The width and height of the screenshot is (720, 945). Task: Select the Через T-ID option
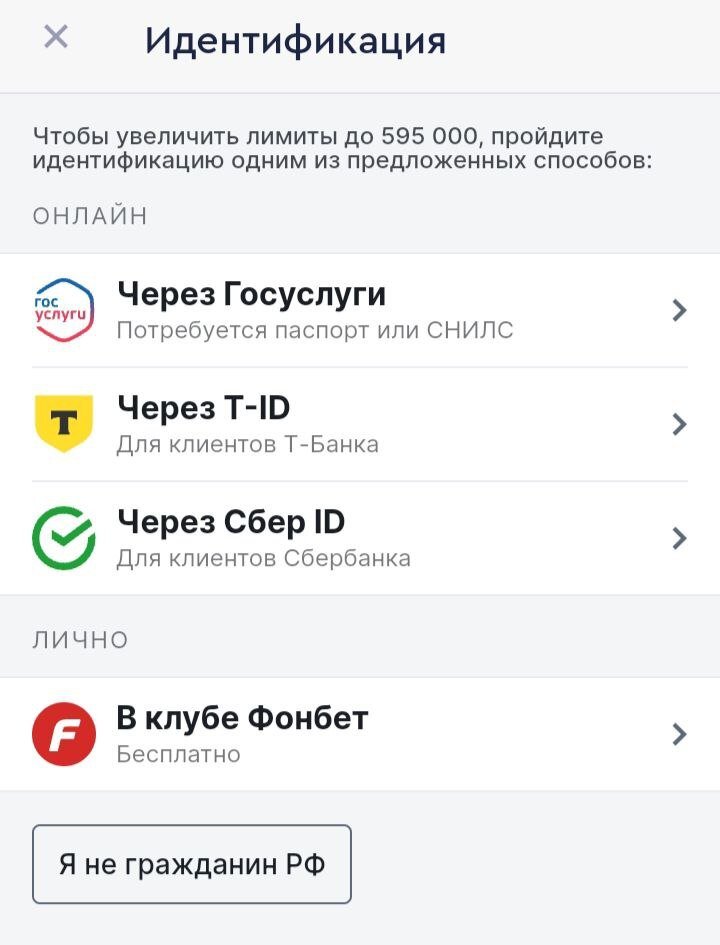(x=360, y=424)
